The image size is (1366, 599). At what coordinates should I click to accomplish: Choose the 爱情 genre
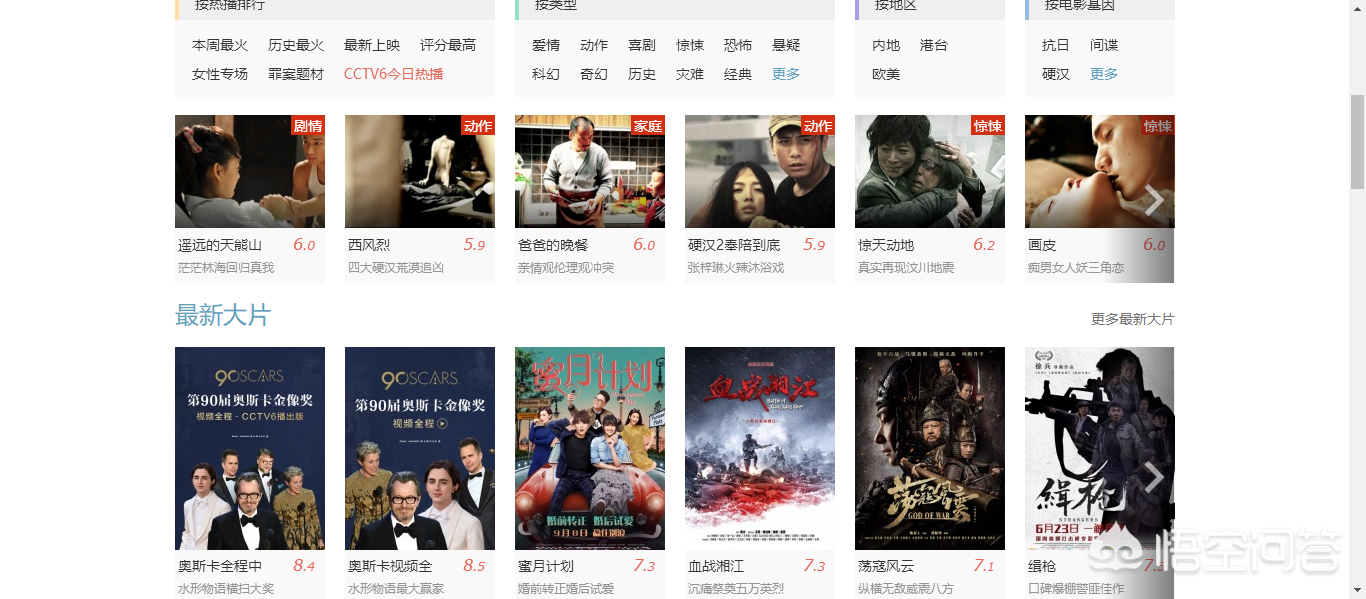(545, 45)
